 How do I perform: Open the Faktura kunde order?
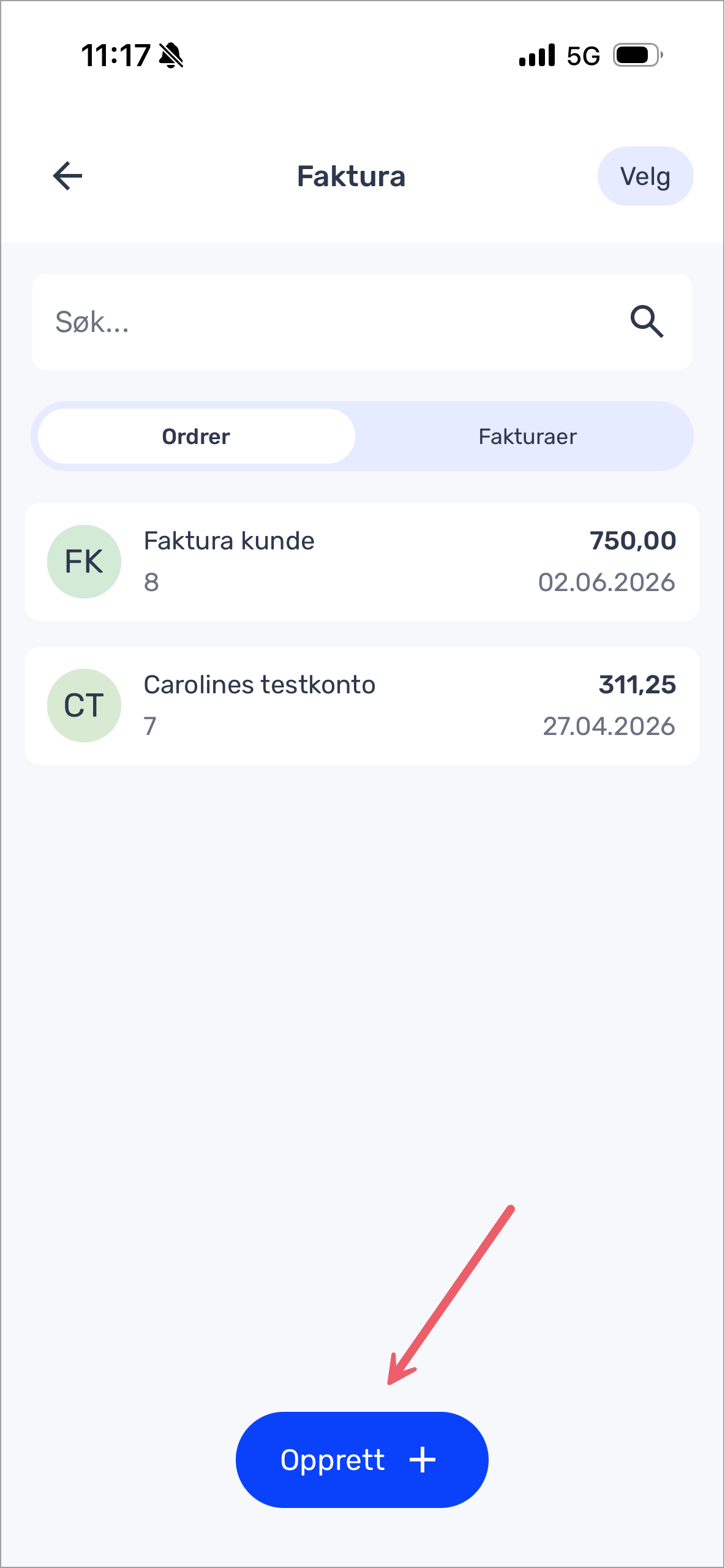coord(362,562)
